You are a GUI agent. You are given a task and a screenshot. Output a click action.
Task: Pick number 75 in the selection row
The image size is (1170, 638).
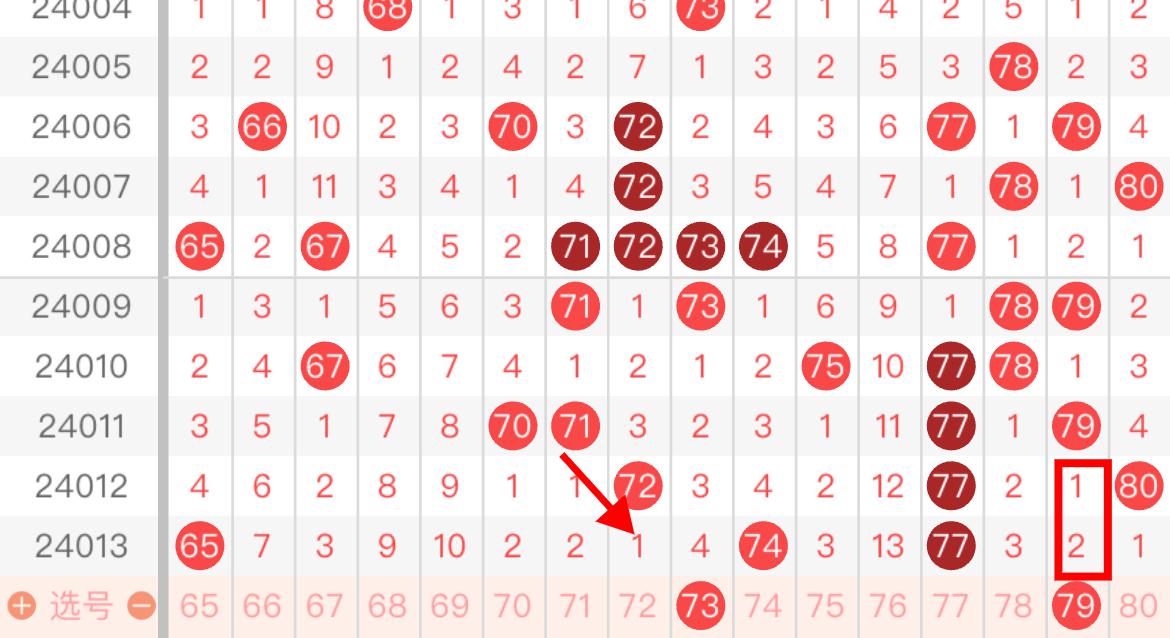(825, 606)
